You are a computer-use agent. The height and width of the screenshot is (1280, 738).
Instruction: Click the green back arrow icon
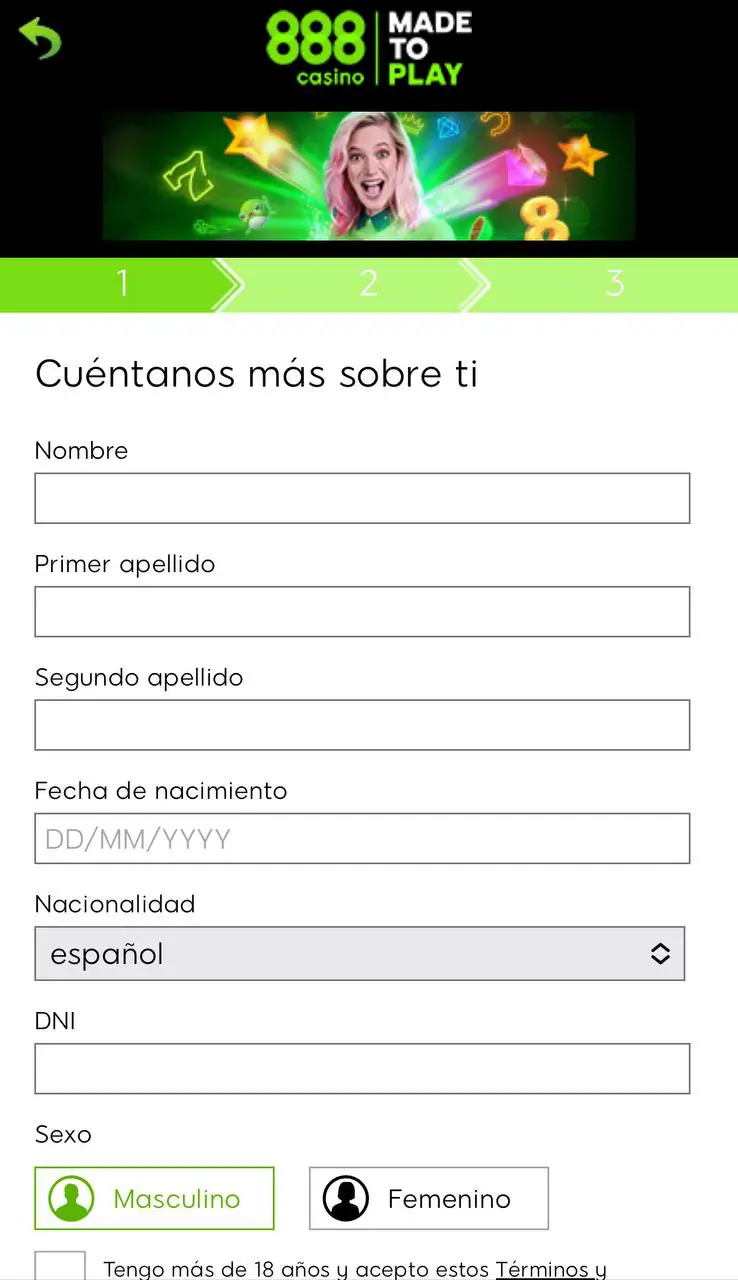[38, 38]
